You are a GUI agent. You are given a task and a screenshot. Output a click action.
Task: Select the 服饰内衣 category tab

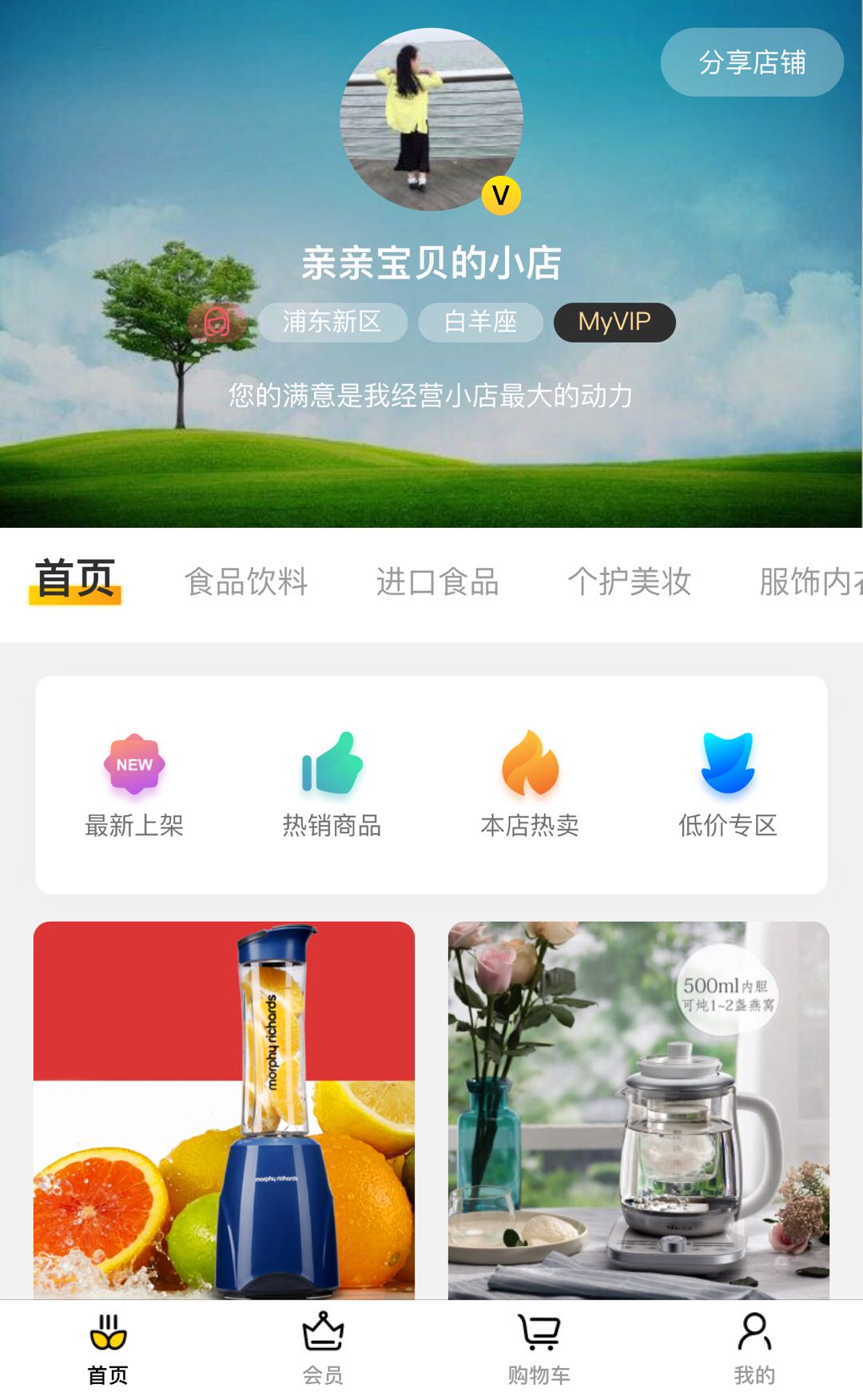[x=809, y=581]
